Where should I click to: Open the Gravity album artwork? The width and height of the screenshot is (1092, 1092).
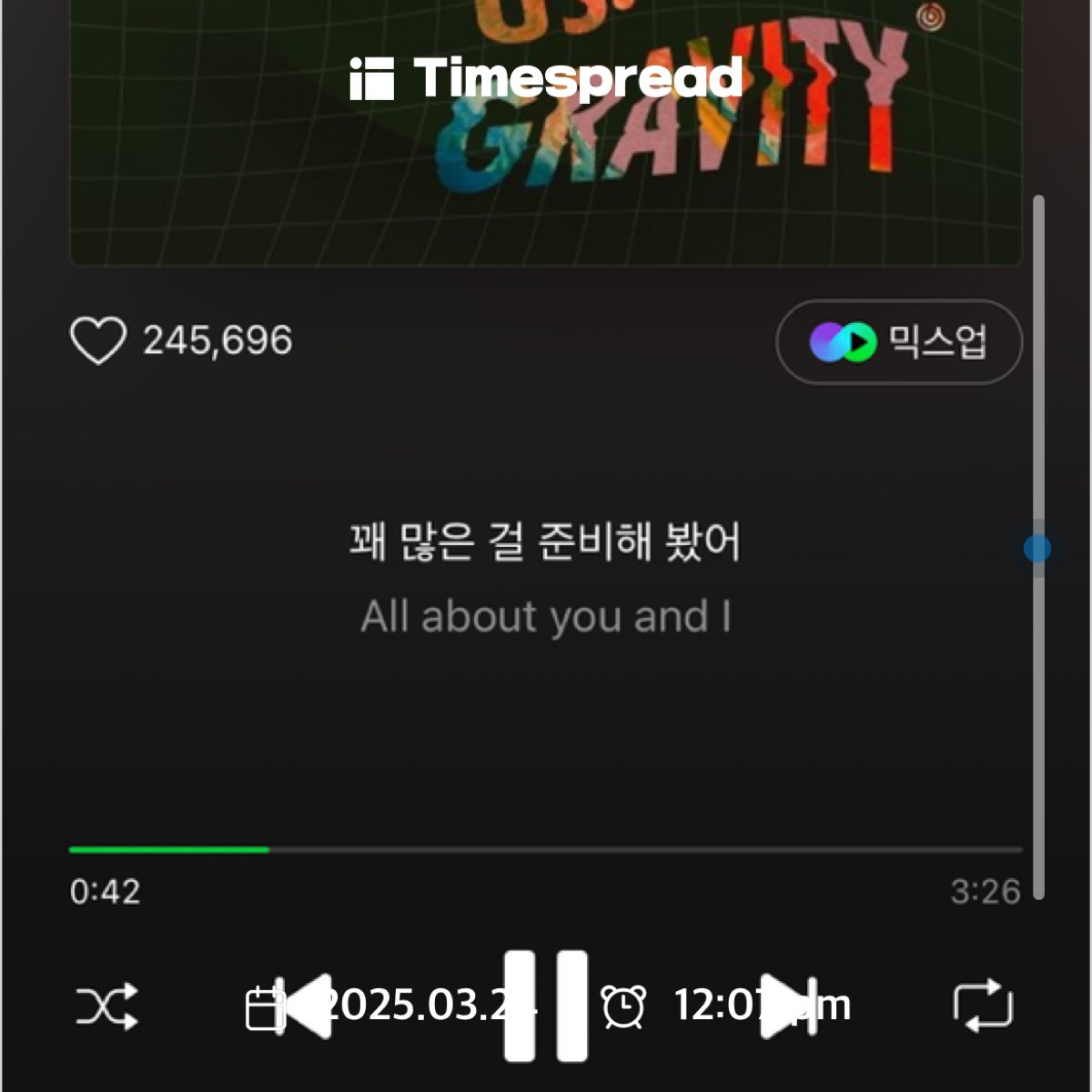[546, 136]
